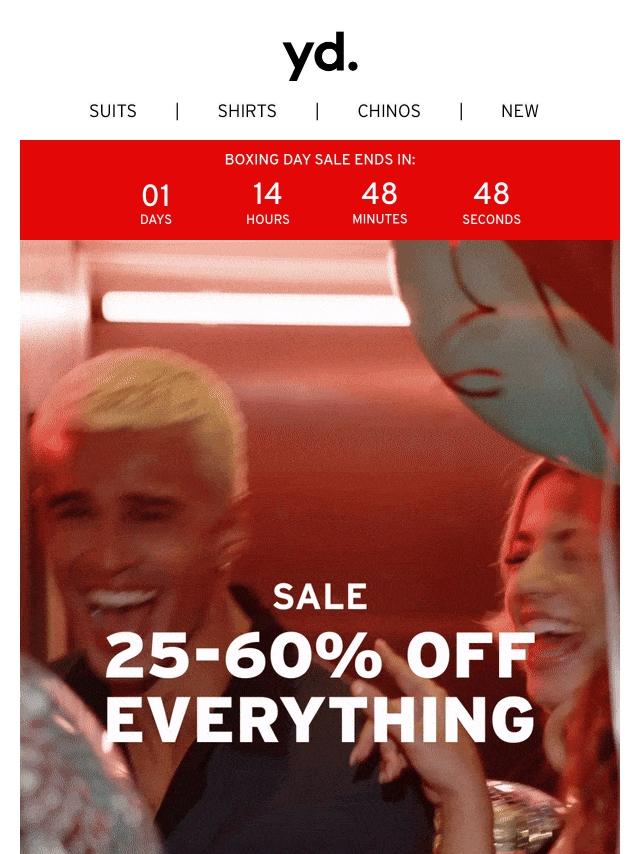Open the 25-60% off everything sale banner
Viewport: 640px width, 854px height.
tap(320, 547)
